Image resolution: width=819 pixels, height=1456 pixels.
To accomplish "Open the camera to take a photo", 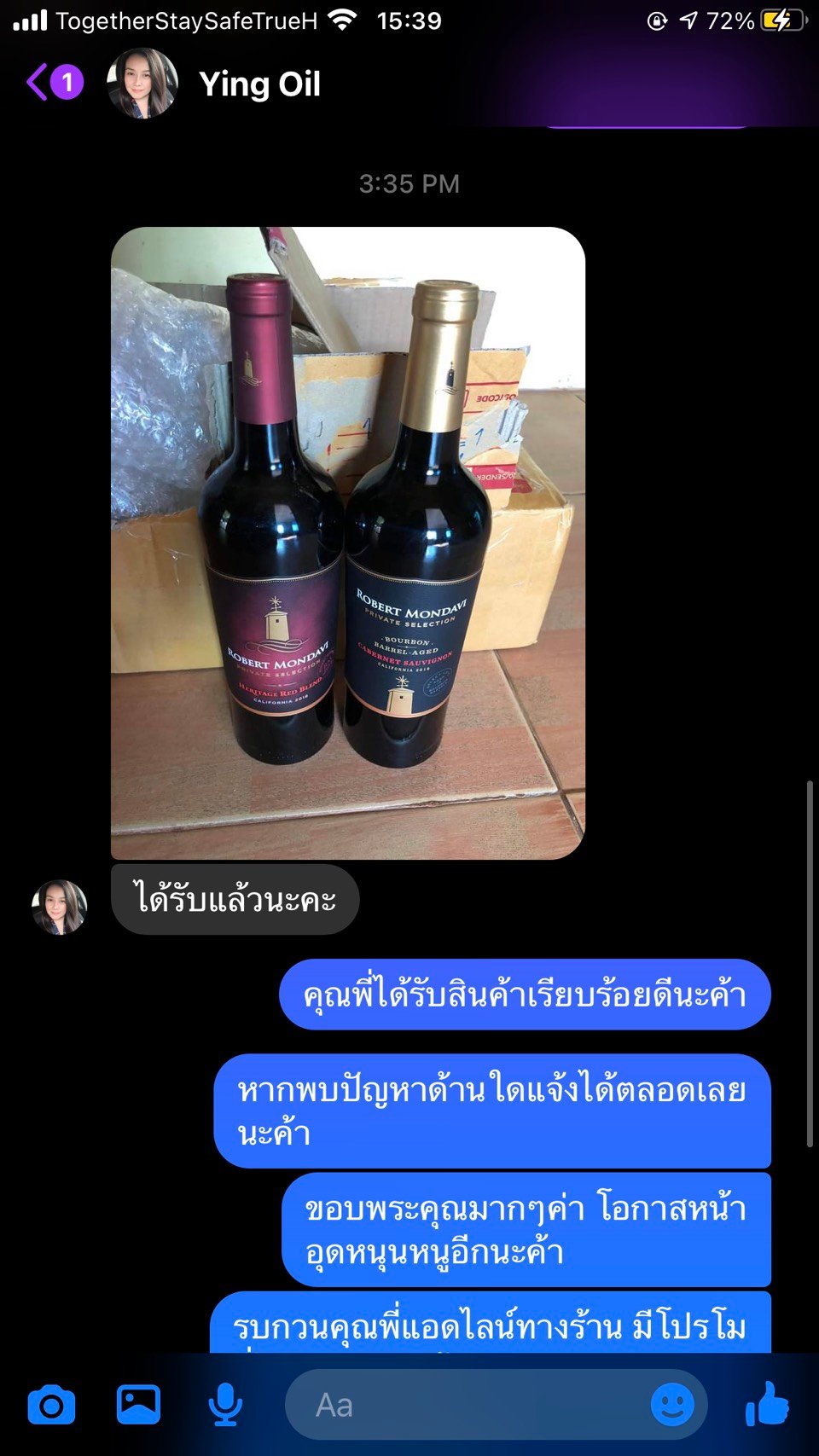I will coord(51,1405).
